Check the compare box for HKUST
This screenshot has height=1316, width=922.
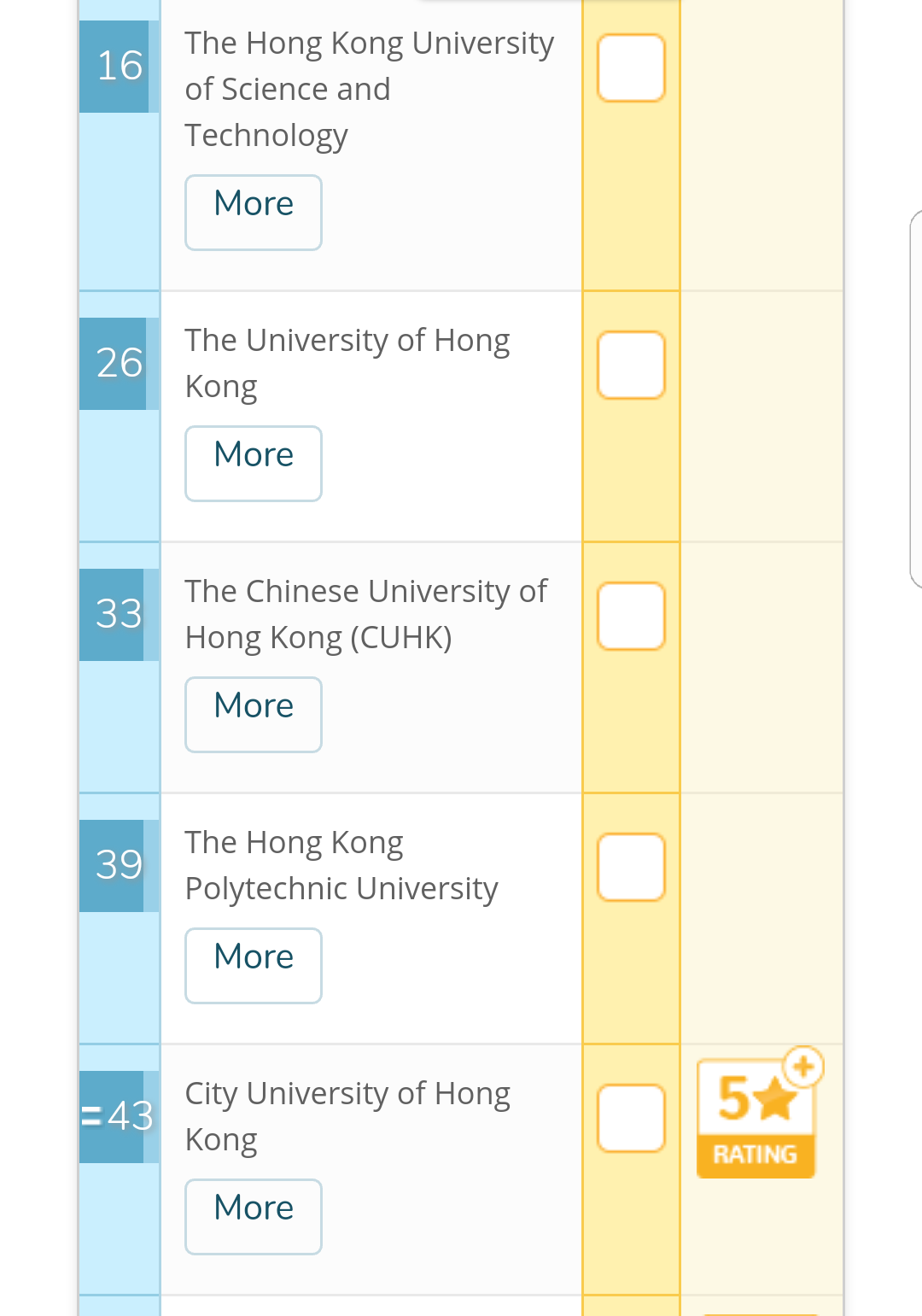tap(630, 67)
